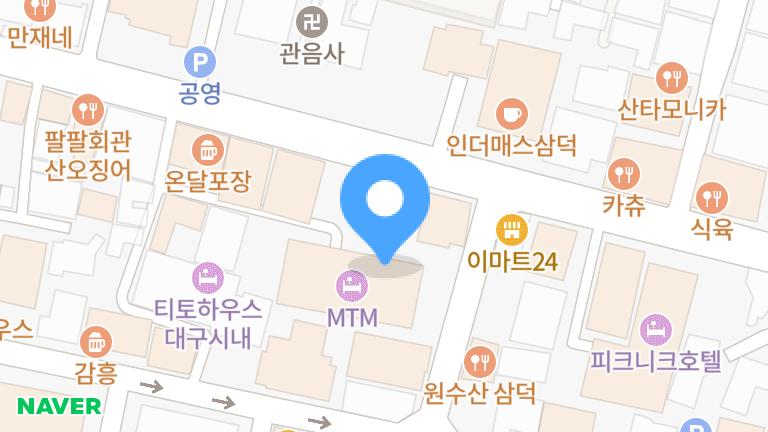Open the 산타모니카 restaurant marker

(672, 77)
